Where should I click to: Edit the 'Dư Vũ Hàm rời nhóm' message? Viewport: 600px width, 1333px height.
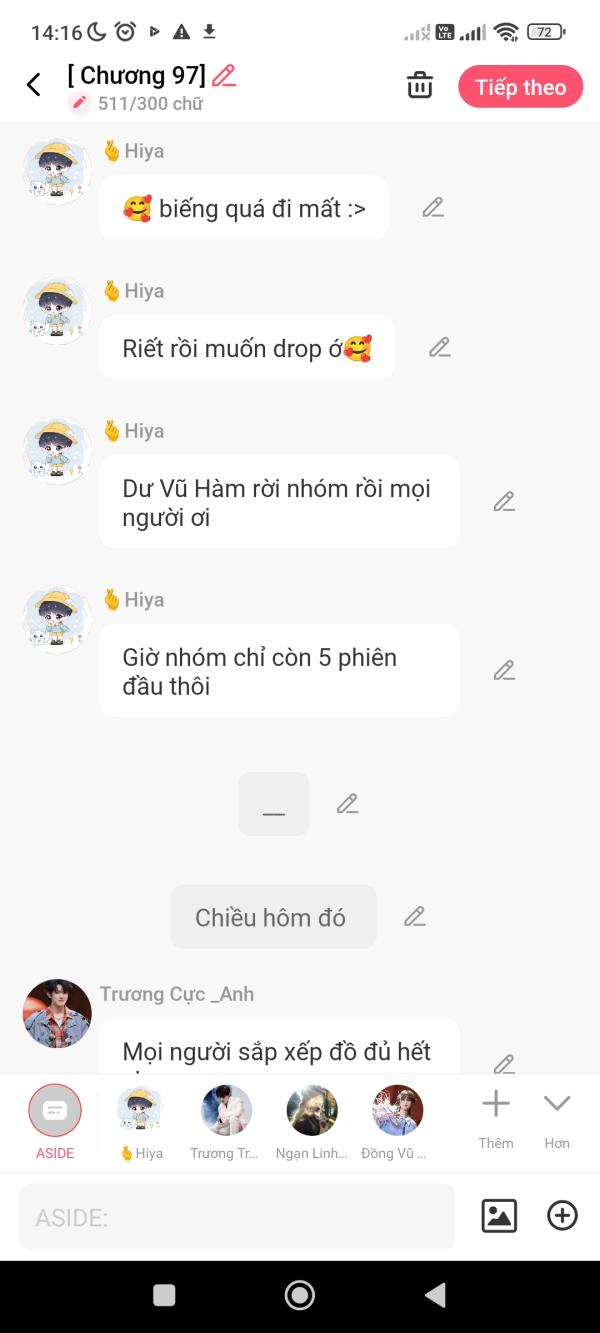coord(504,502)
